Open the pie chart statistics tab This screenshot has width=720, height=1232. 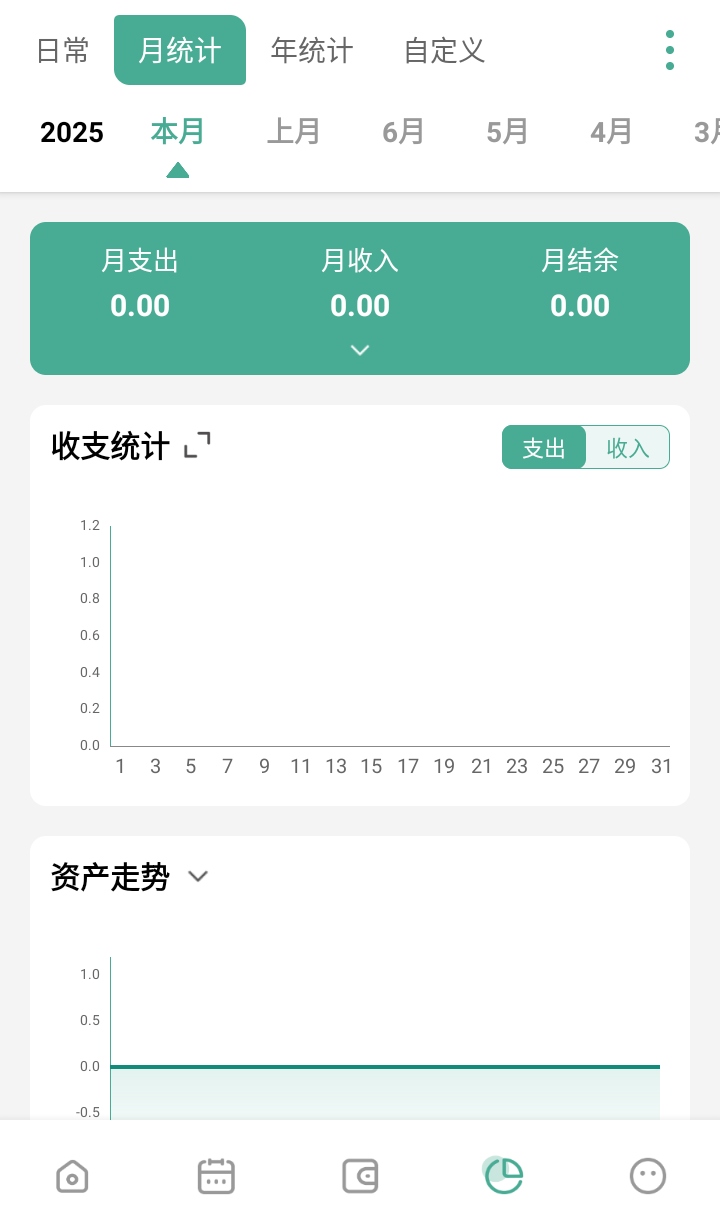504,1176
